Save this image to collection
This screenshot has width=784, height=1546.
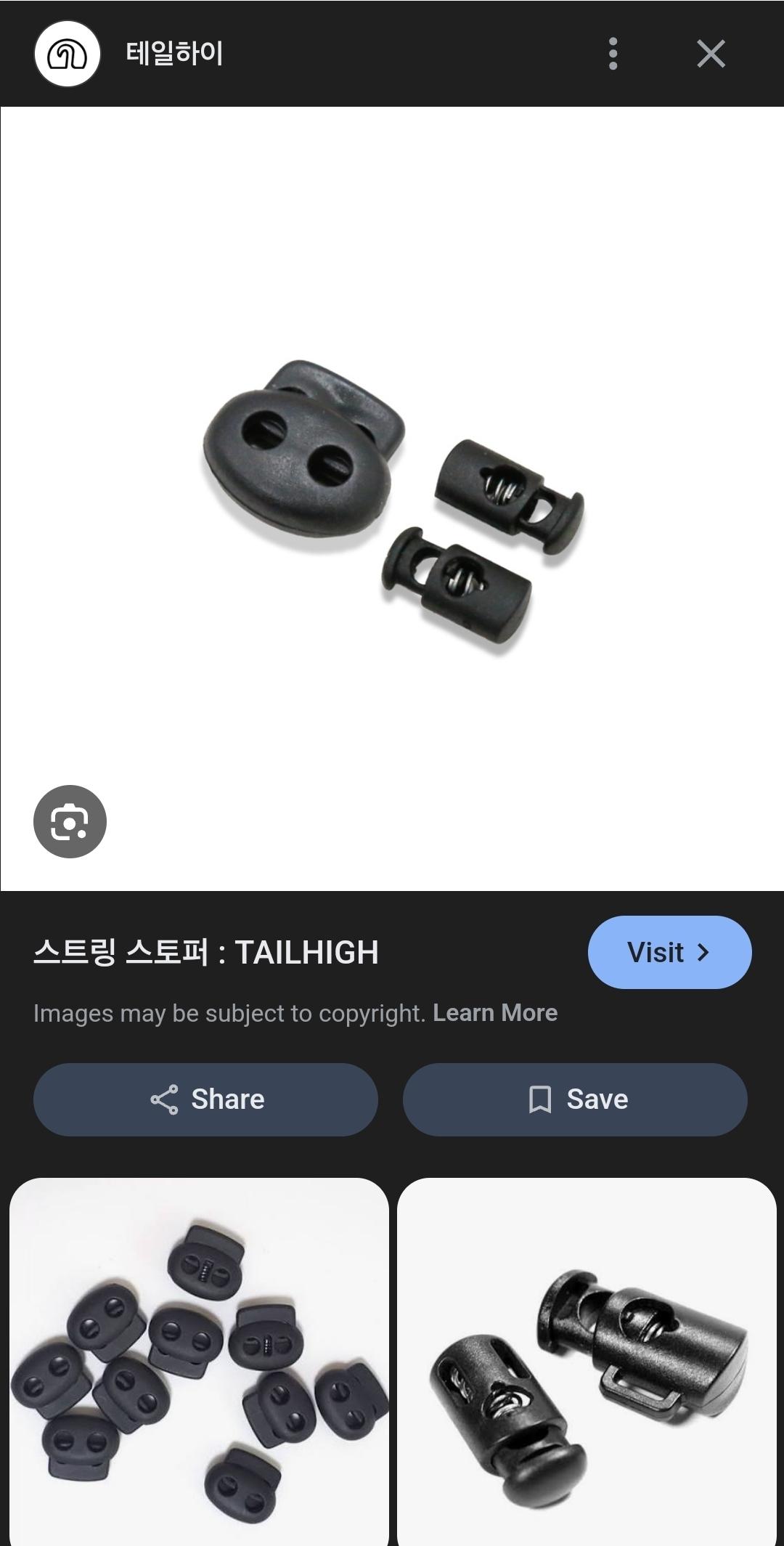(x=575, y=1099)
